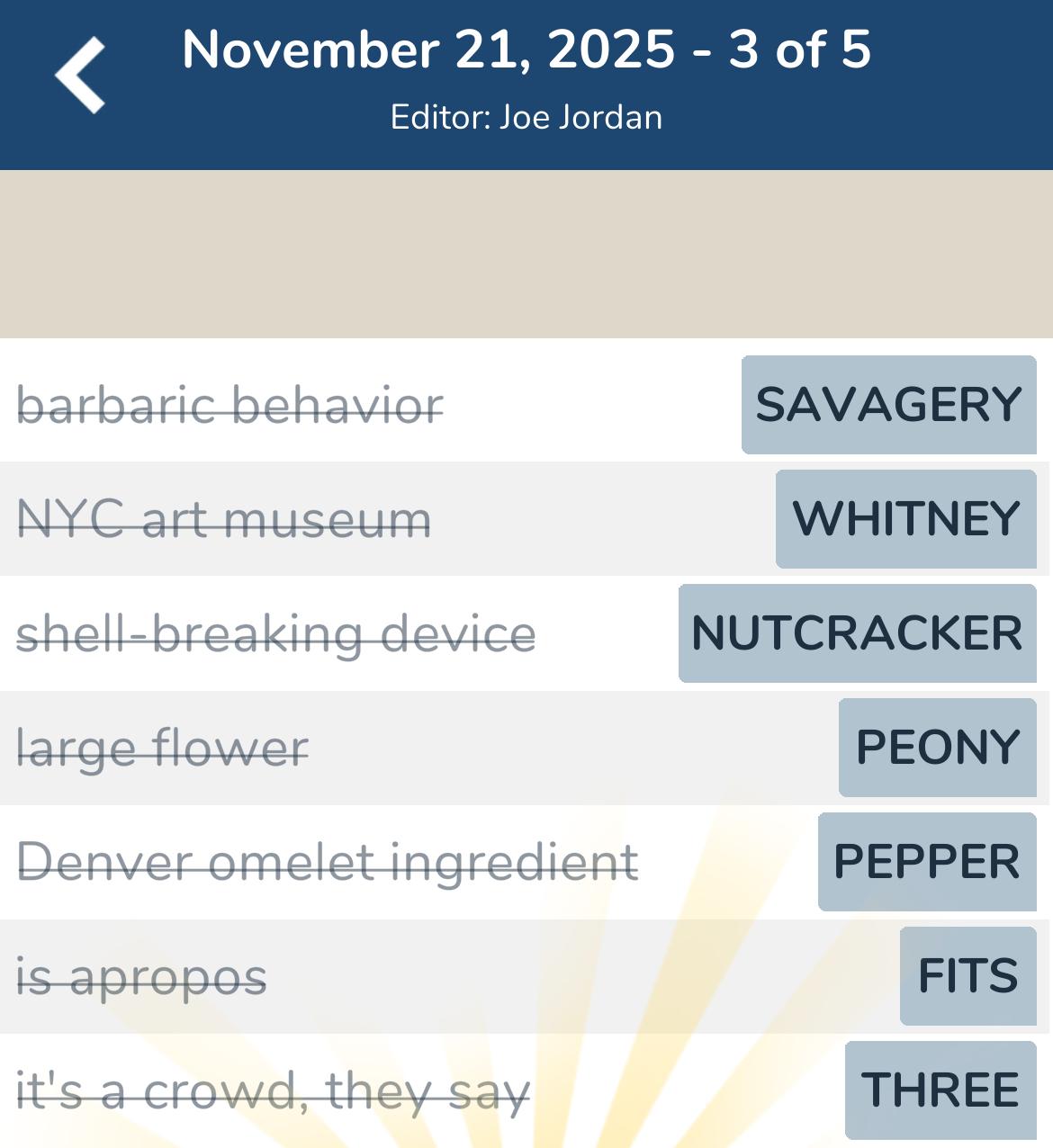Click the 'shell-breaking device' clue
Image resolution: width=1053 pixels, height=1148 pixels.
click(279, 634)
